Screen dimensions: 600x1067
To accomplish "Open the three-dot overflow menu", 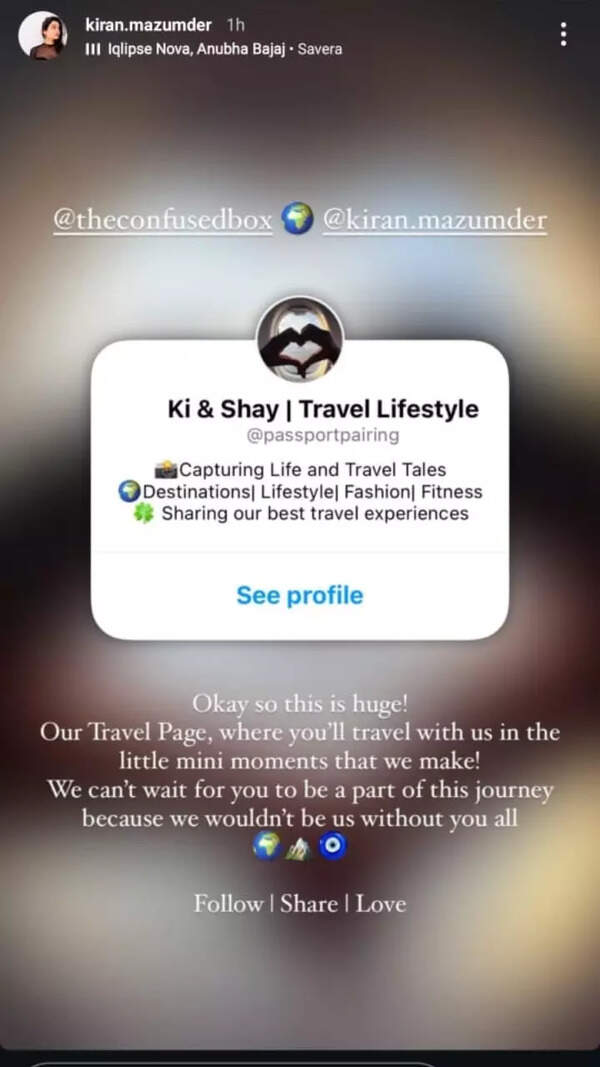I will pyautogui.click(x=564, y=35).
